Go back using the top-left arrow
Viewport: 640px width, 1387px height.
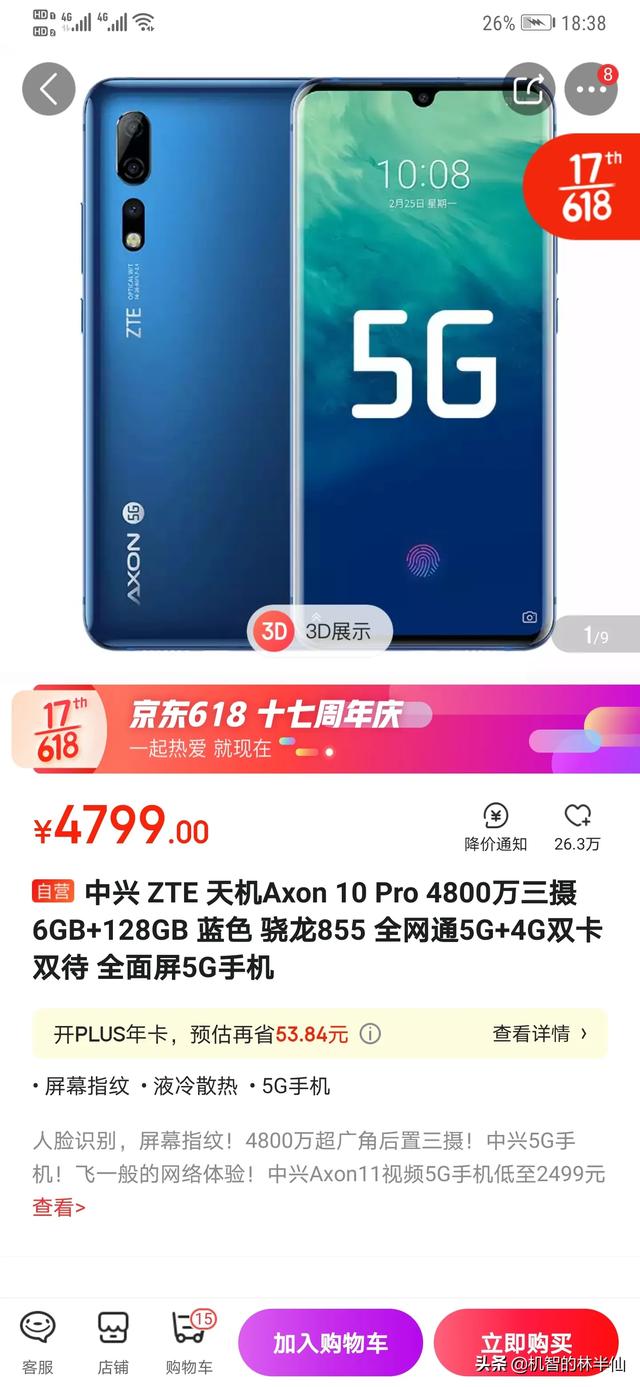pos(49,89)
